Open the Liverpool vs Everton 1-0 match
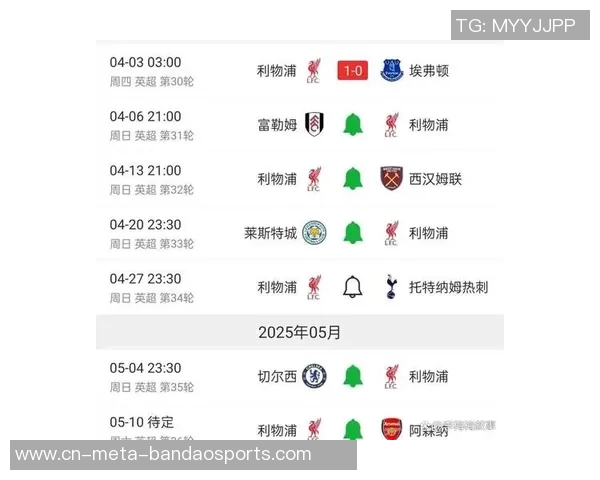This screenshot has height=480, width=600. (x=352, y=70)
